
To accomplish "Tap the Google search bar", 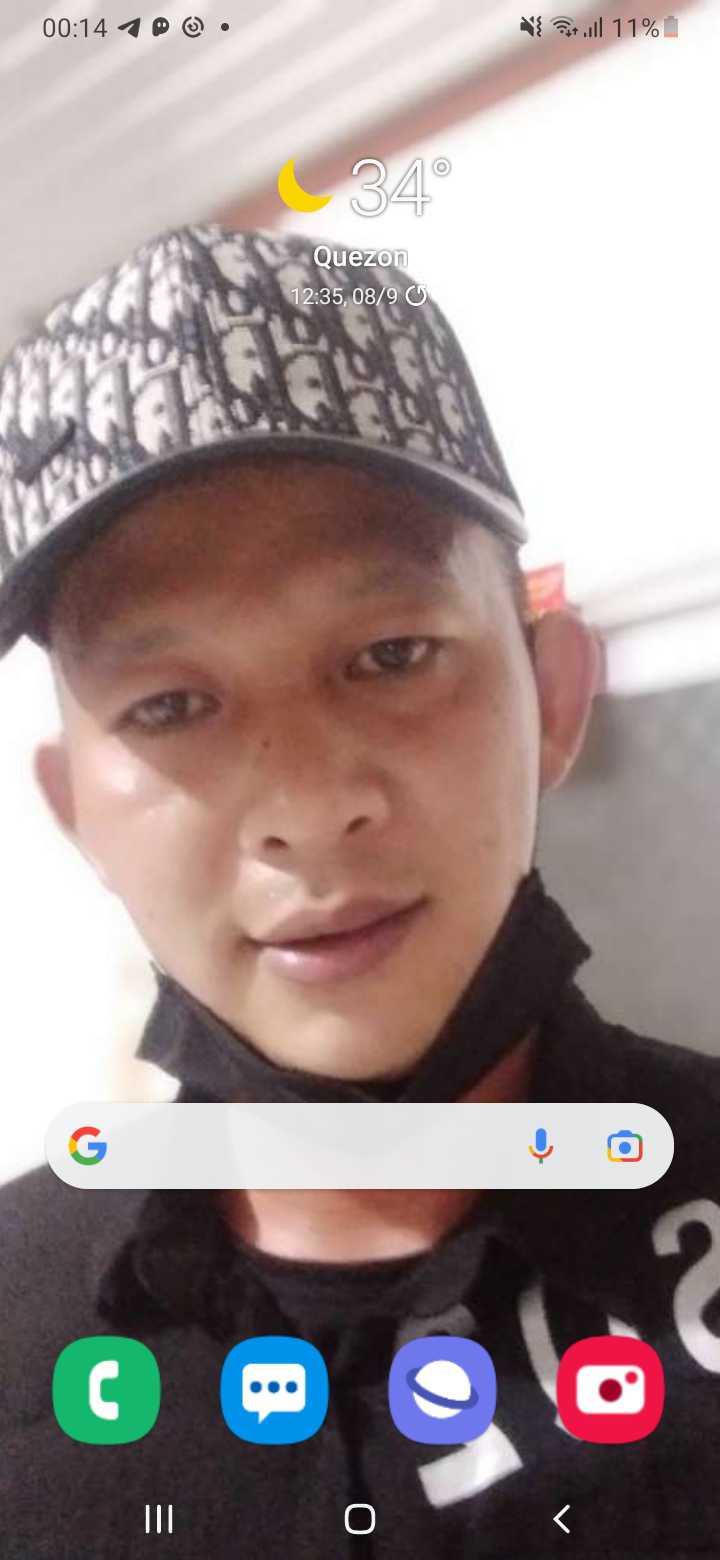I will [x=310, y=1146].
